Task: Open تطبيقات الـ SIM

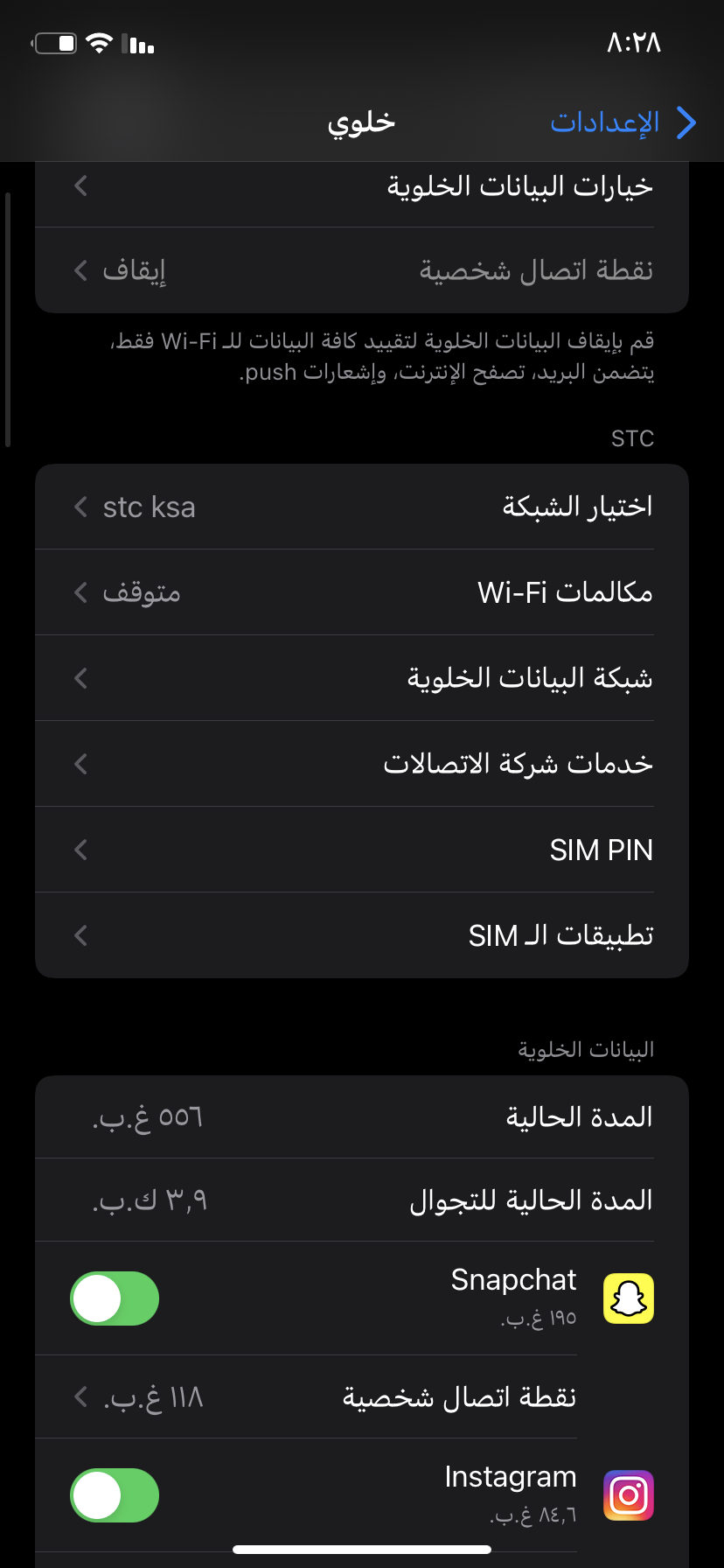Action: (362, 935)
